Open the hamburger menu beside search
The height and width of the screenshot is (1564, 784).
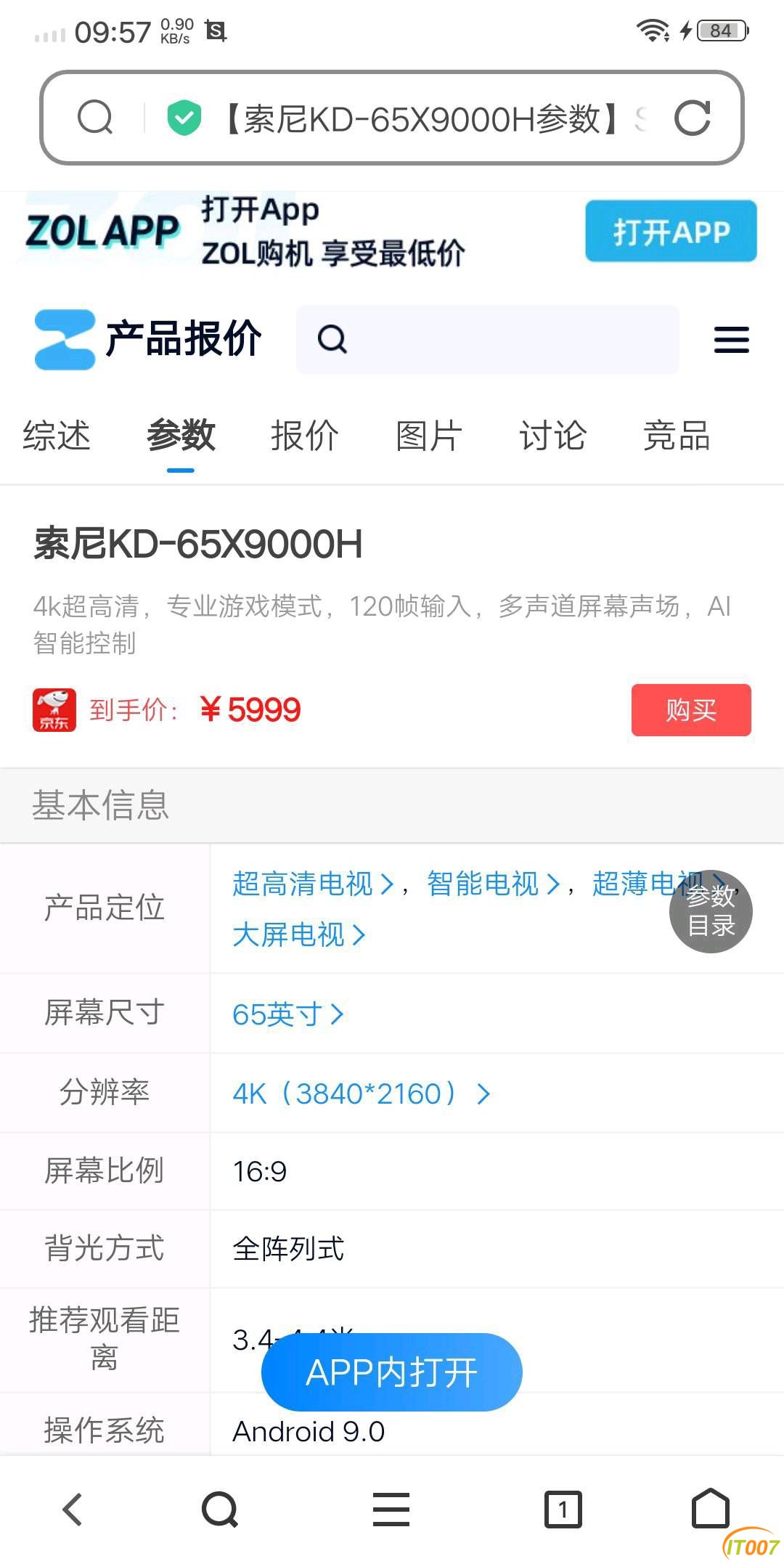click(x=731, y=340)
